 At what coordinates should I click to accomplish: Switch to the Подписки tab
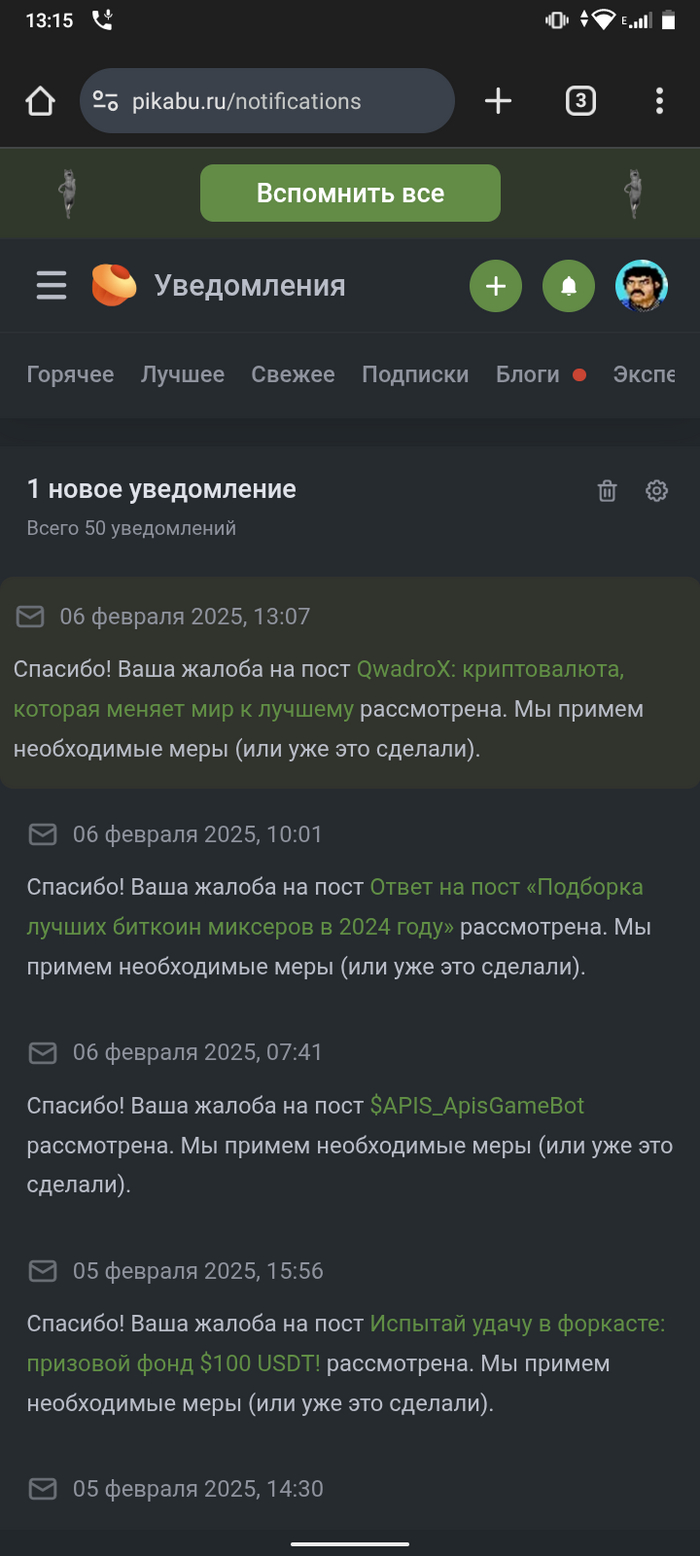click(415, 375)
